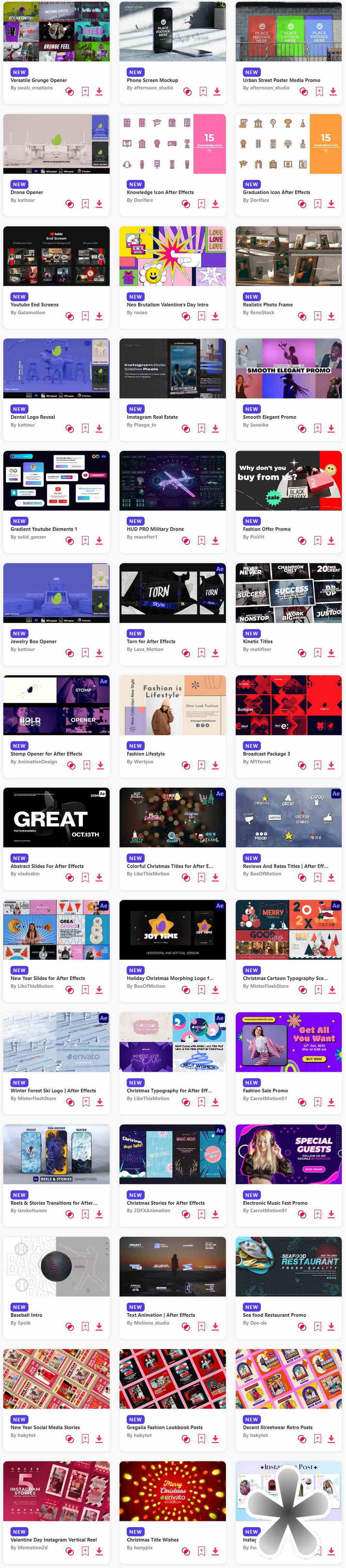Download the Phone Screen Mockup template

tap(216, 91)
